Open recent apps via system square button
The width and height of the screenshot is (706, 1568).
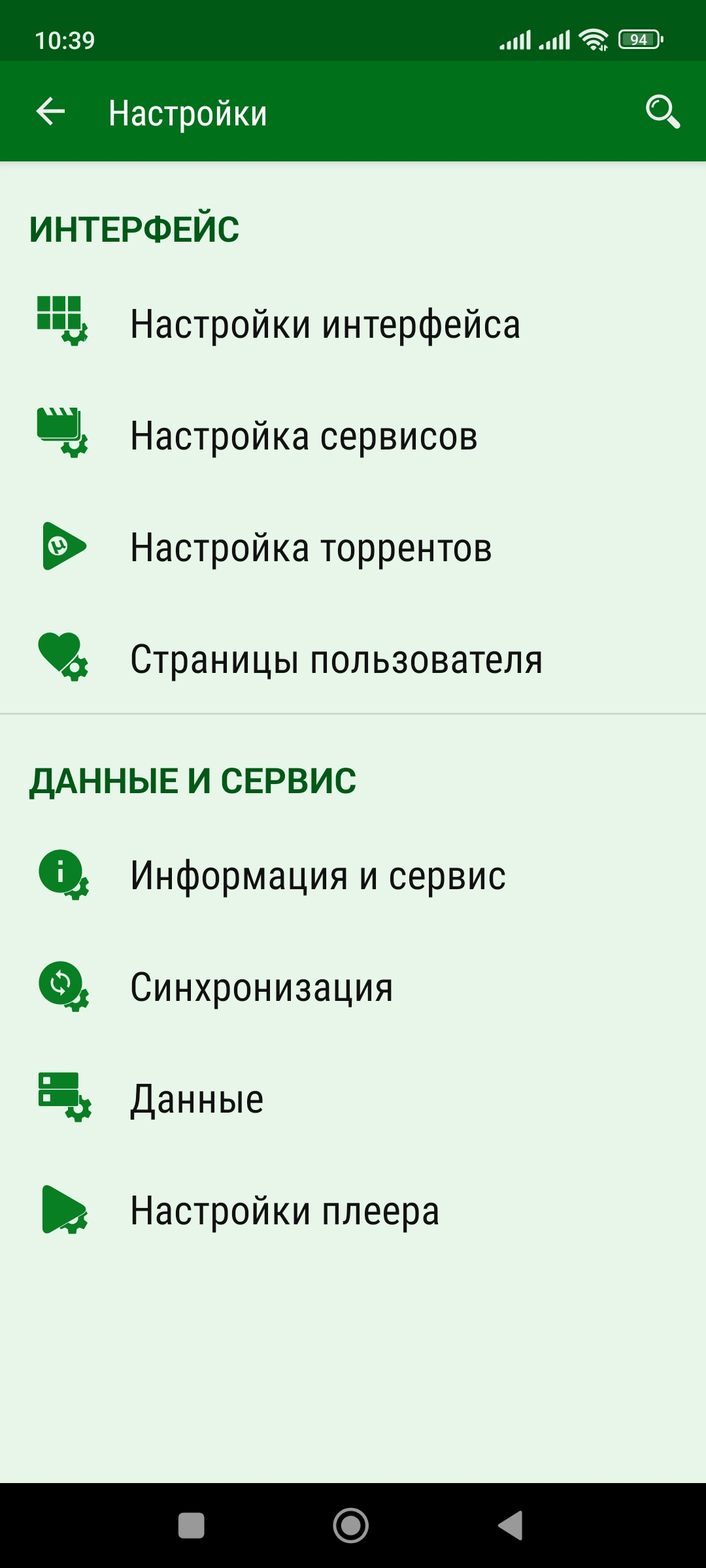click(x=192, y=1526)
